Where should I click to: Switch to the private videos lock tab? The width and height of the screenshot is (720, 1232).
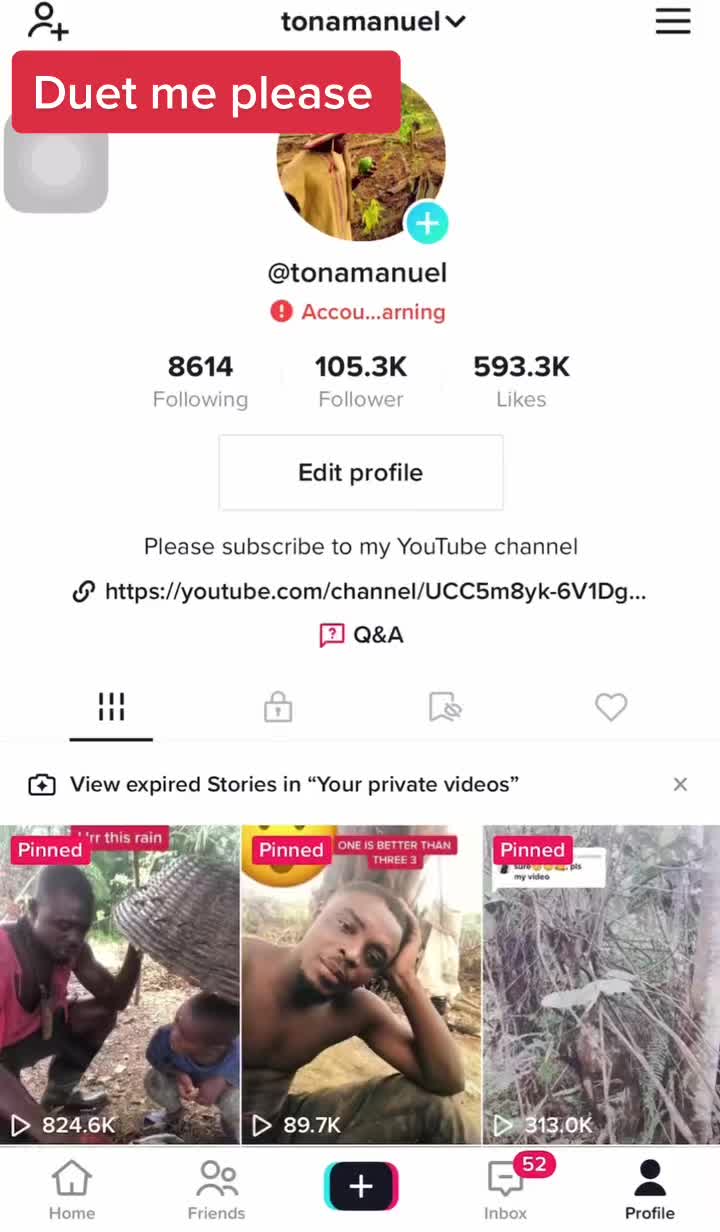(x=277, y=708)
